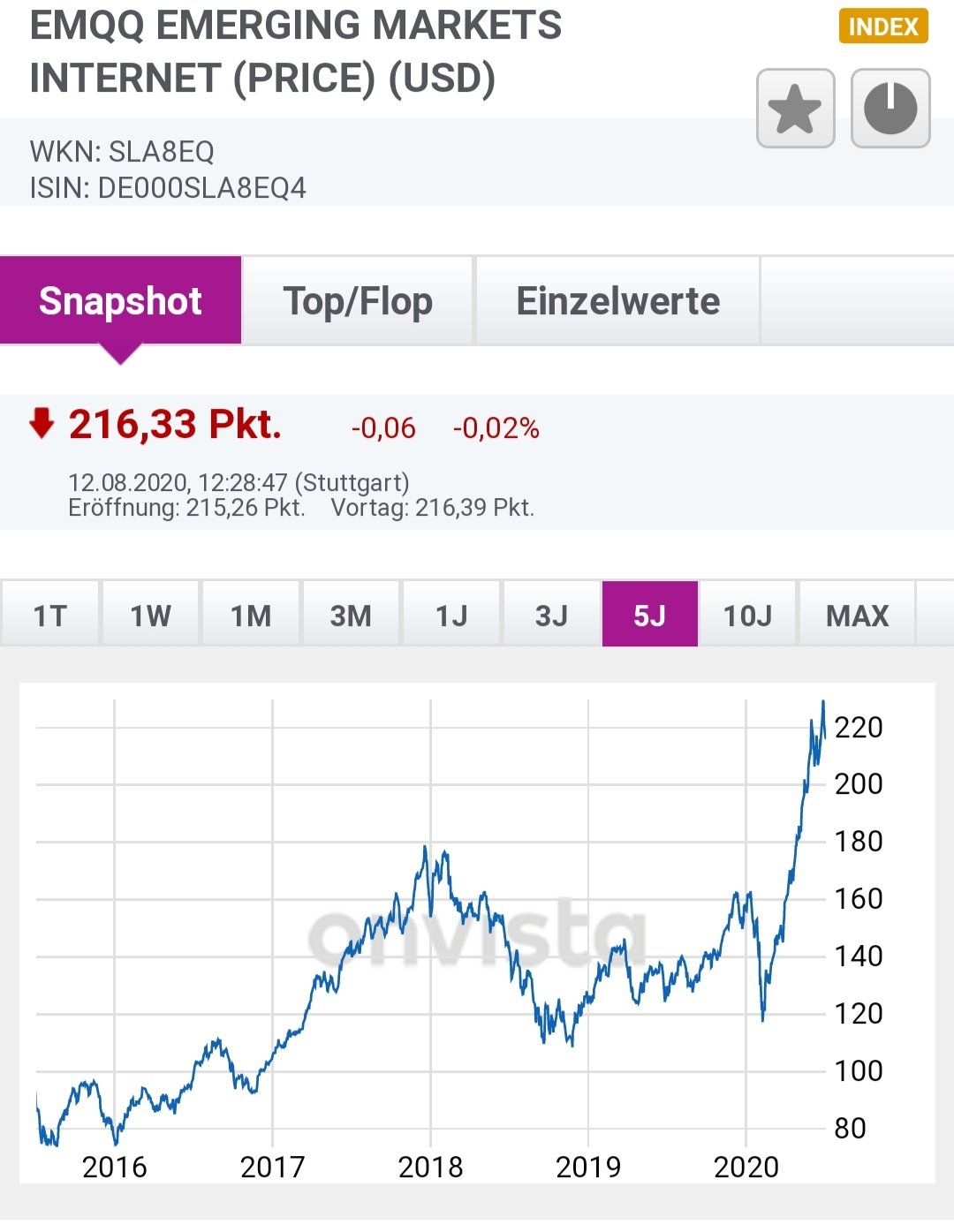View the Einzelwerte tab
954x1232 pixels.
617,301
